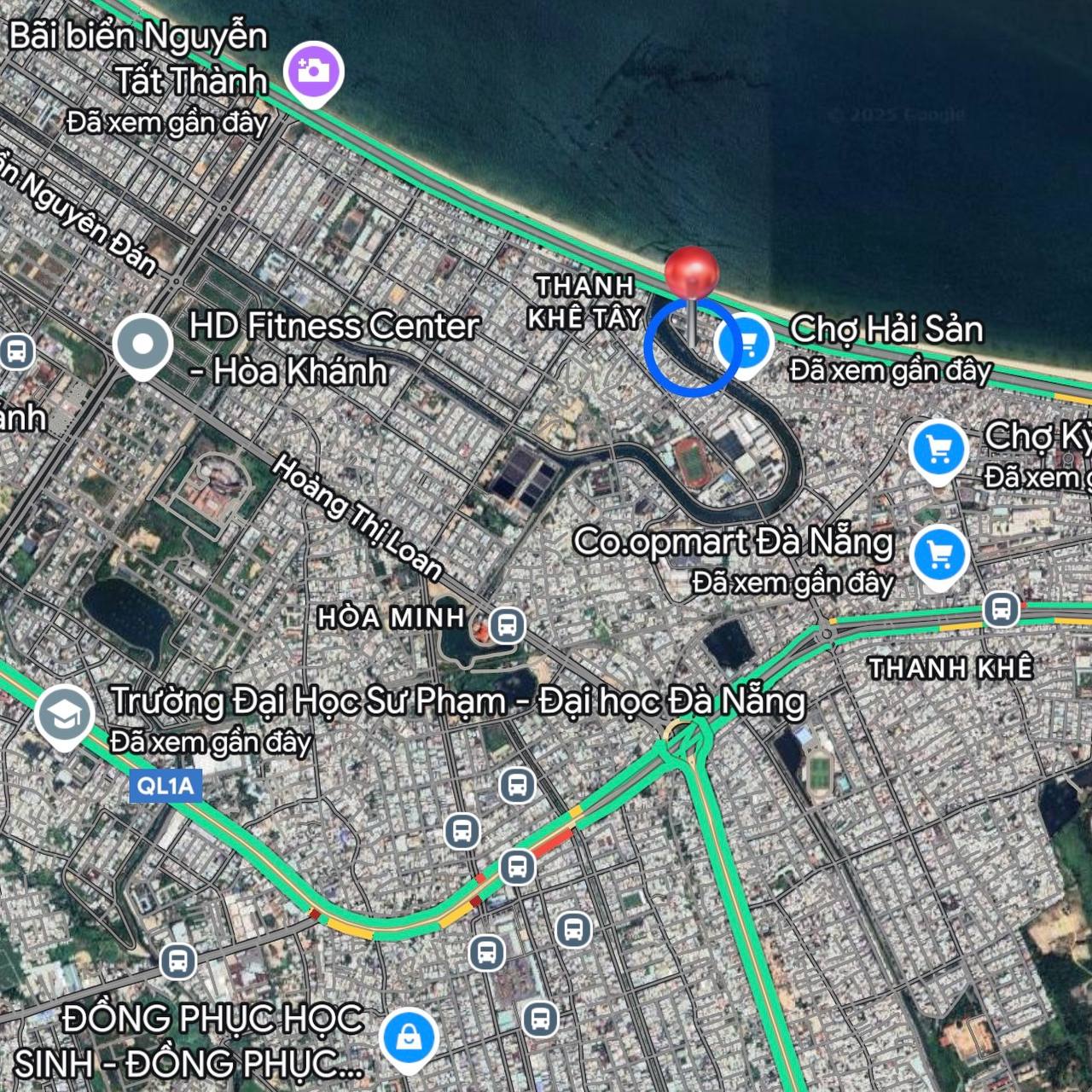The width and height of the screenshot is (1092, 1092).
Task: View Trường Đại Học Sư Phạm school pin
Action: (x=64, y=715)
